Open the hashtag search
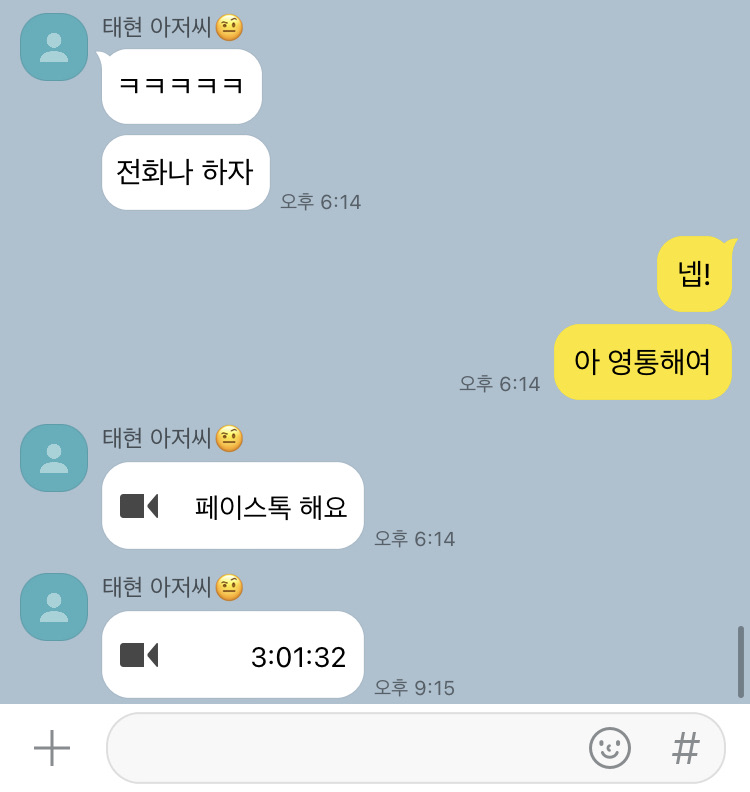The width and height of the screenshot is (750, 792). pyautogui.click(x=685, y=748)
